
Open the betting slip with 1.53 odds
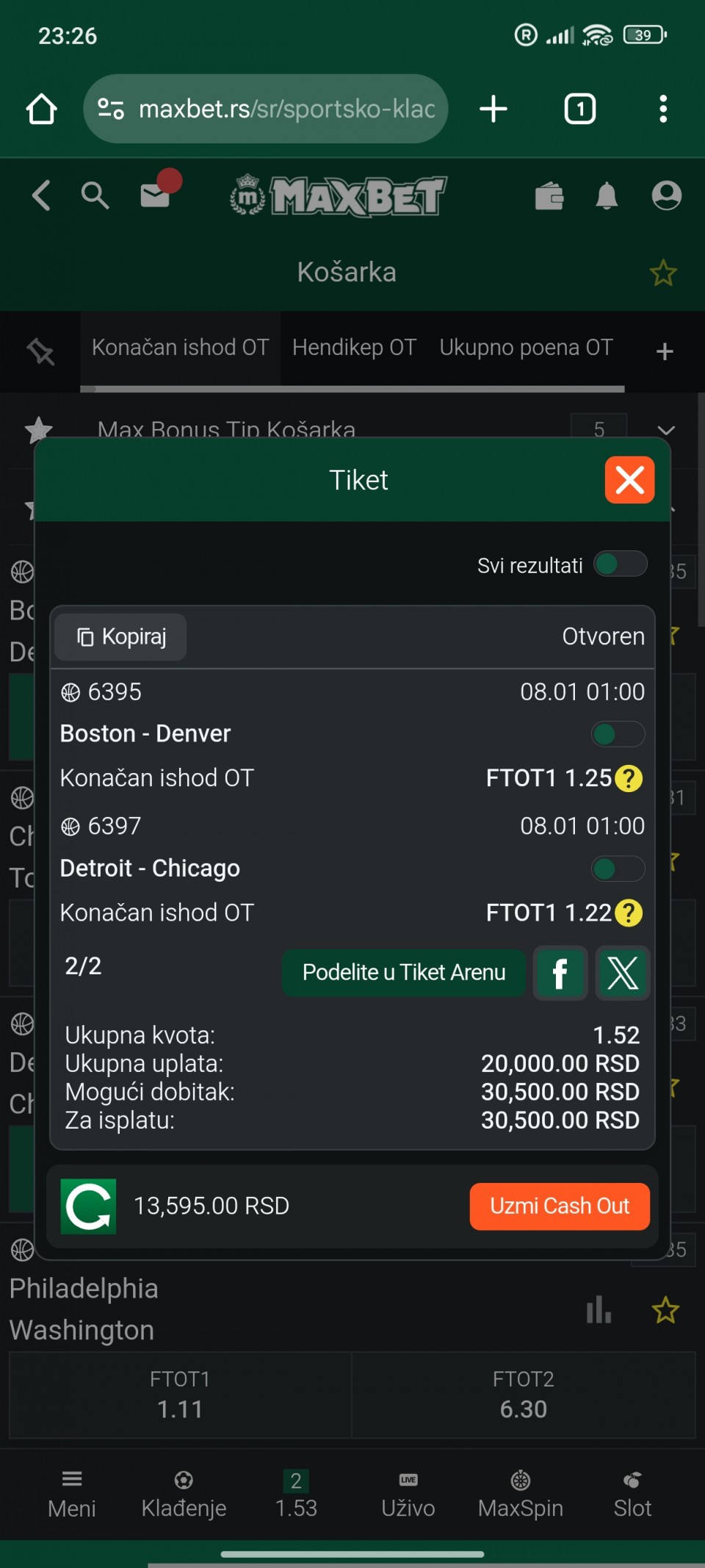296,1495
